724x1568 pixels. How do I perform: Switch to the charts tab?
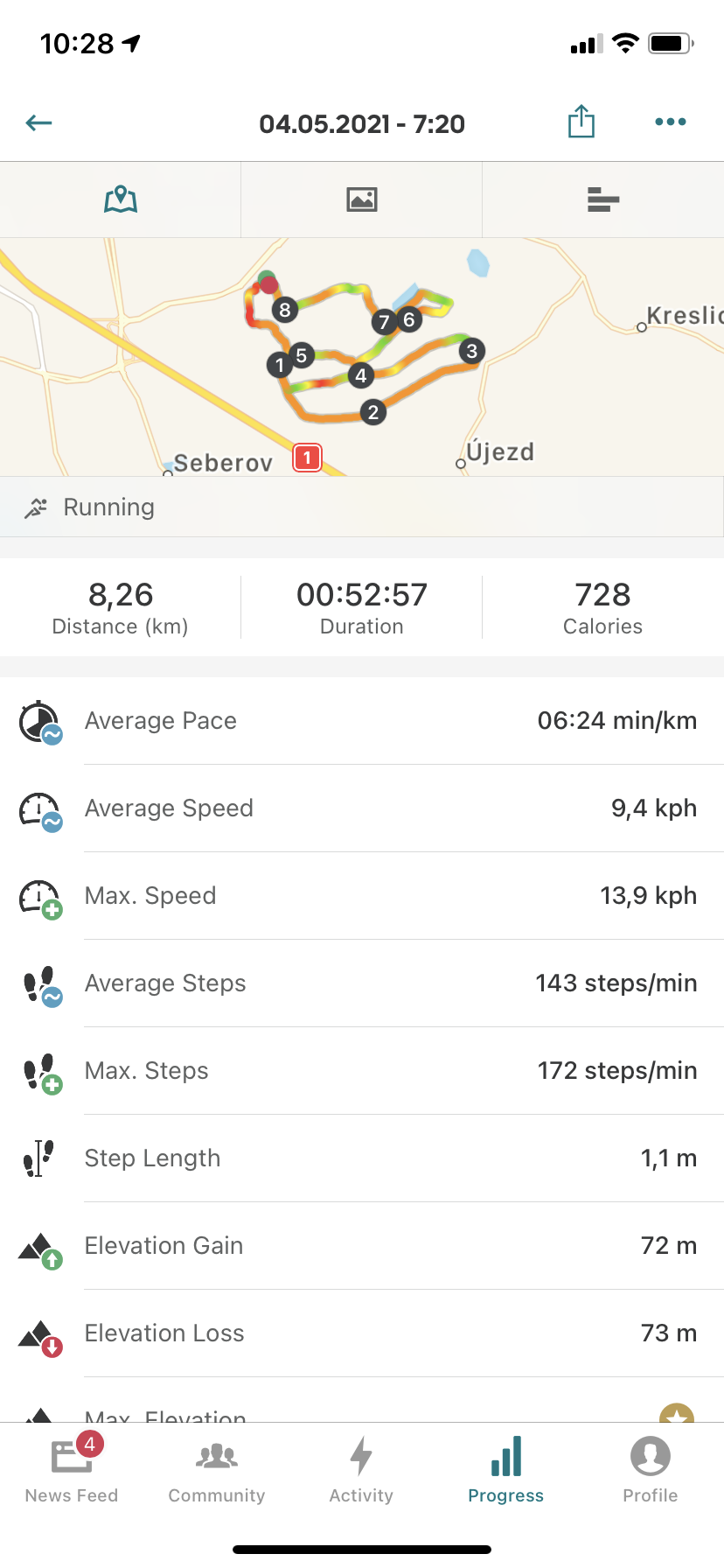tap(603, 199)
